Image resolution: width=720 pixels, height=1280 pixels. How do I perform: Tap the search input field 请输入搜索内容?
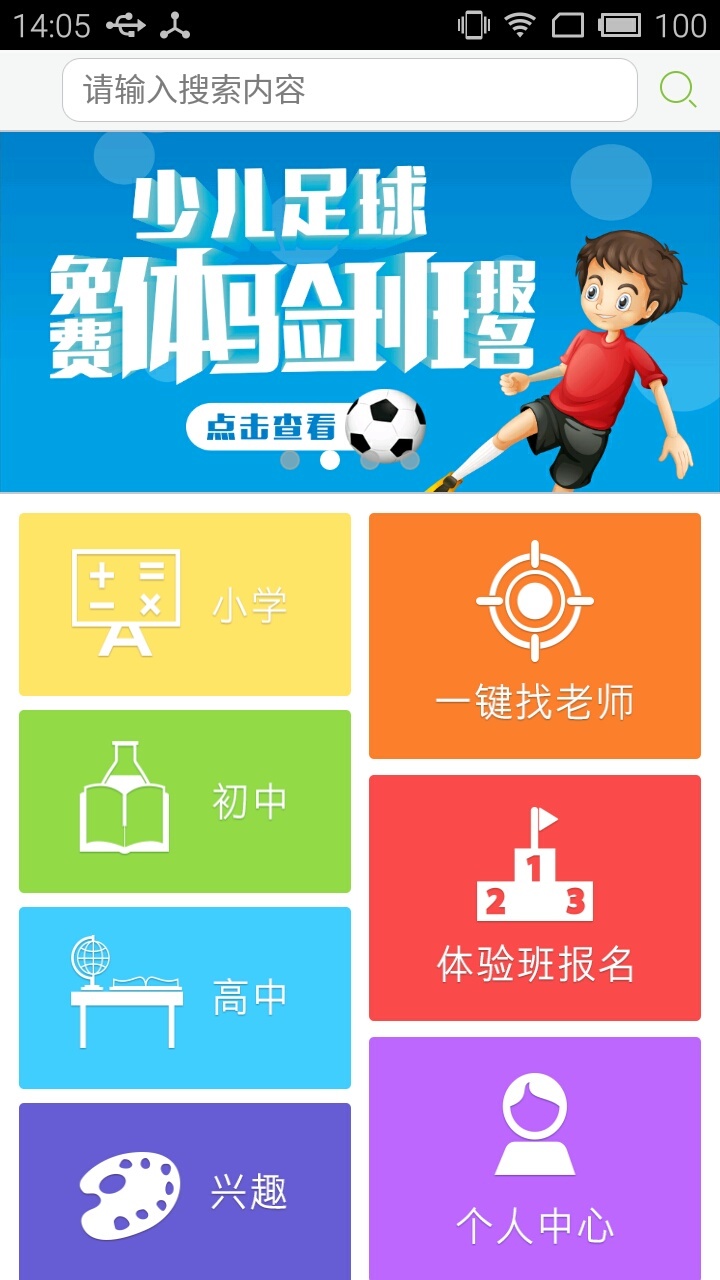click(x=350, y=89)
